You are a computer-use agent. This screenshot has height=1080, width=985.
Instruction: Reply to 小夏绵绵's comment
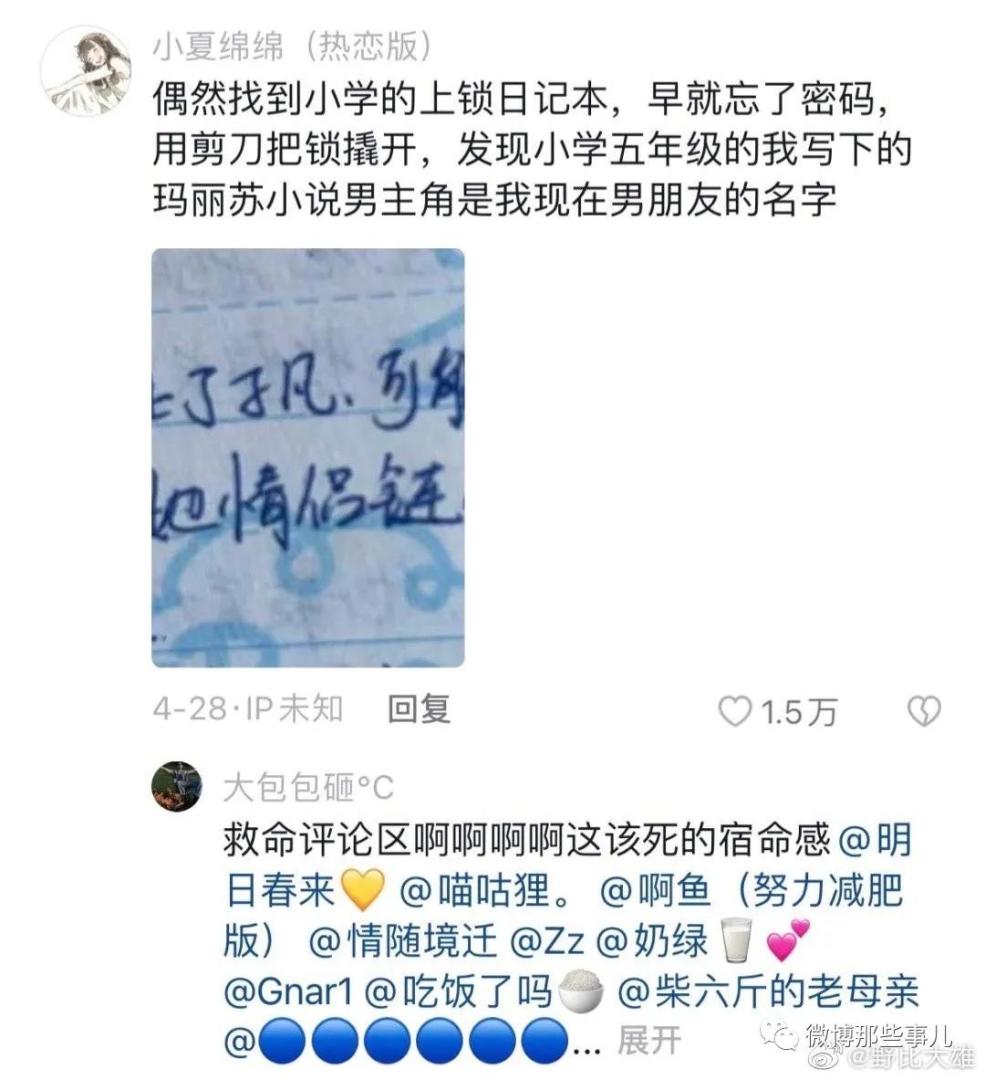pyautogui.click(x=419, y=709)
